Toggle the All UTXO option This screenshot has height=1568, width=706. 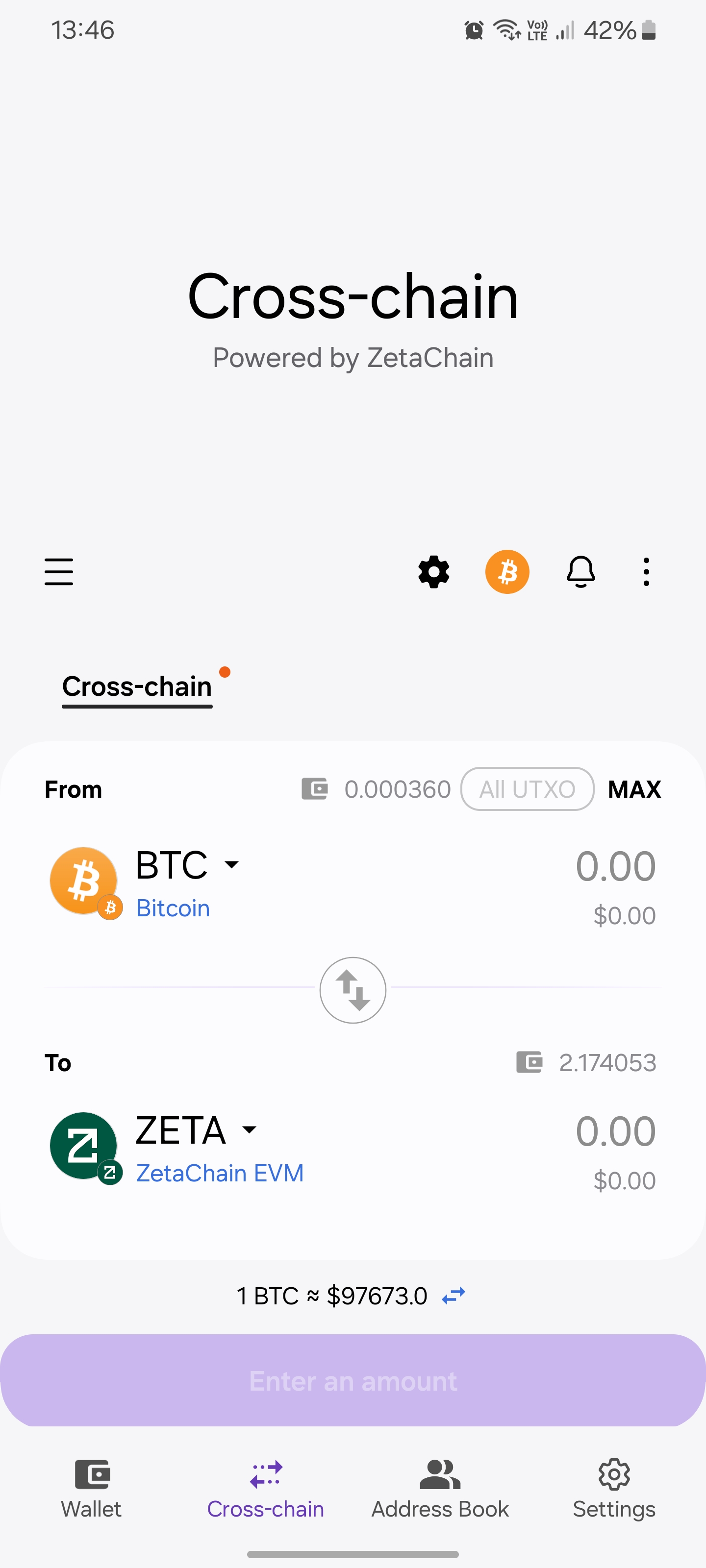coord(527,789)
